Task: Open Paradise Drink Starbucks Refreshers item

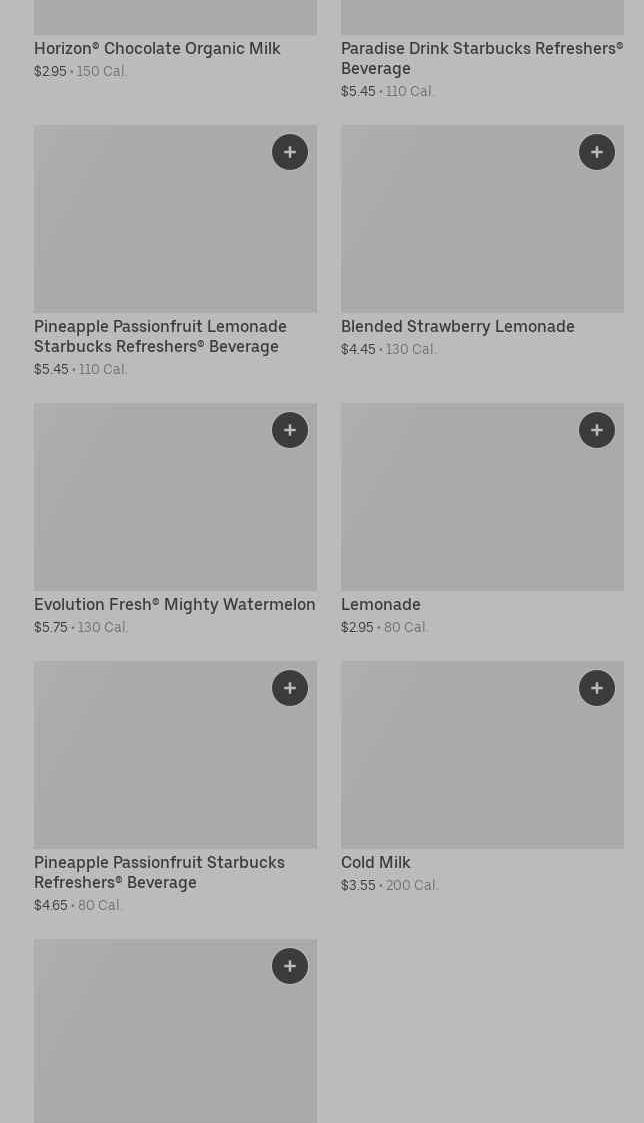Action: (x=481, y=58)
